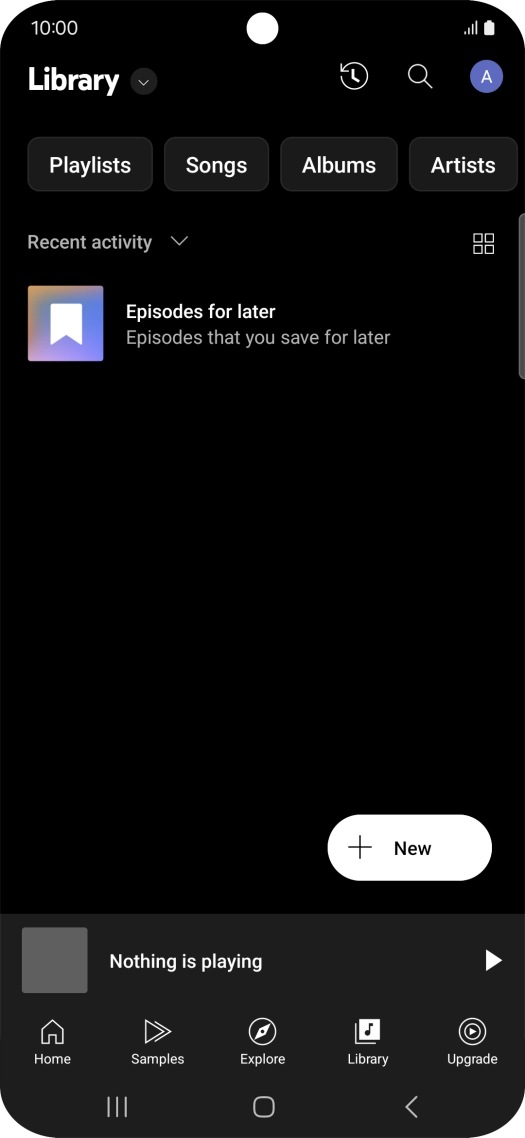Switch to the Samples tab
Viewport: 525px width, 1138px height.
tap(158, 1042)
